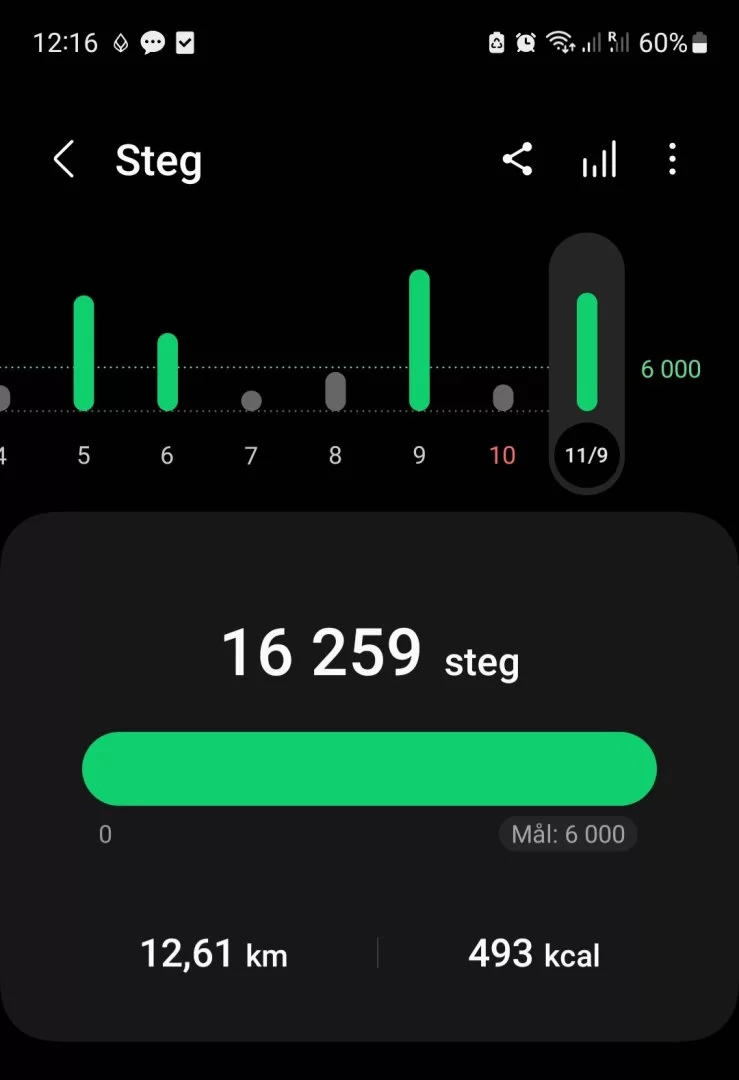The image size is (739, 1080).
Task: Tap the 493 kcal calories value
Action: [533, 953]
